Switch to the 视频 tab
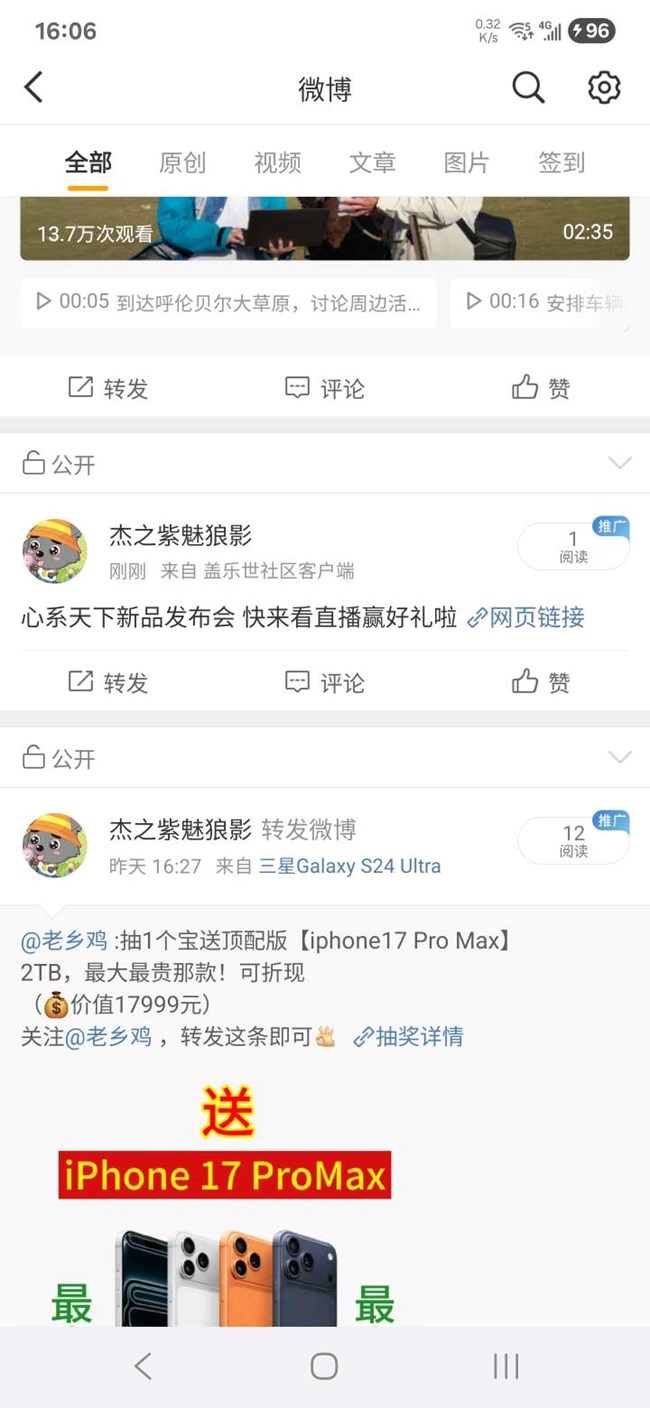The height and width of the screenshot is (1408, 650). coord(277,163)
